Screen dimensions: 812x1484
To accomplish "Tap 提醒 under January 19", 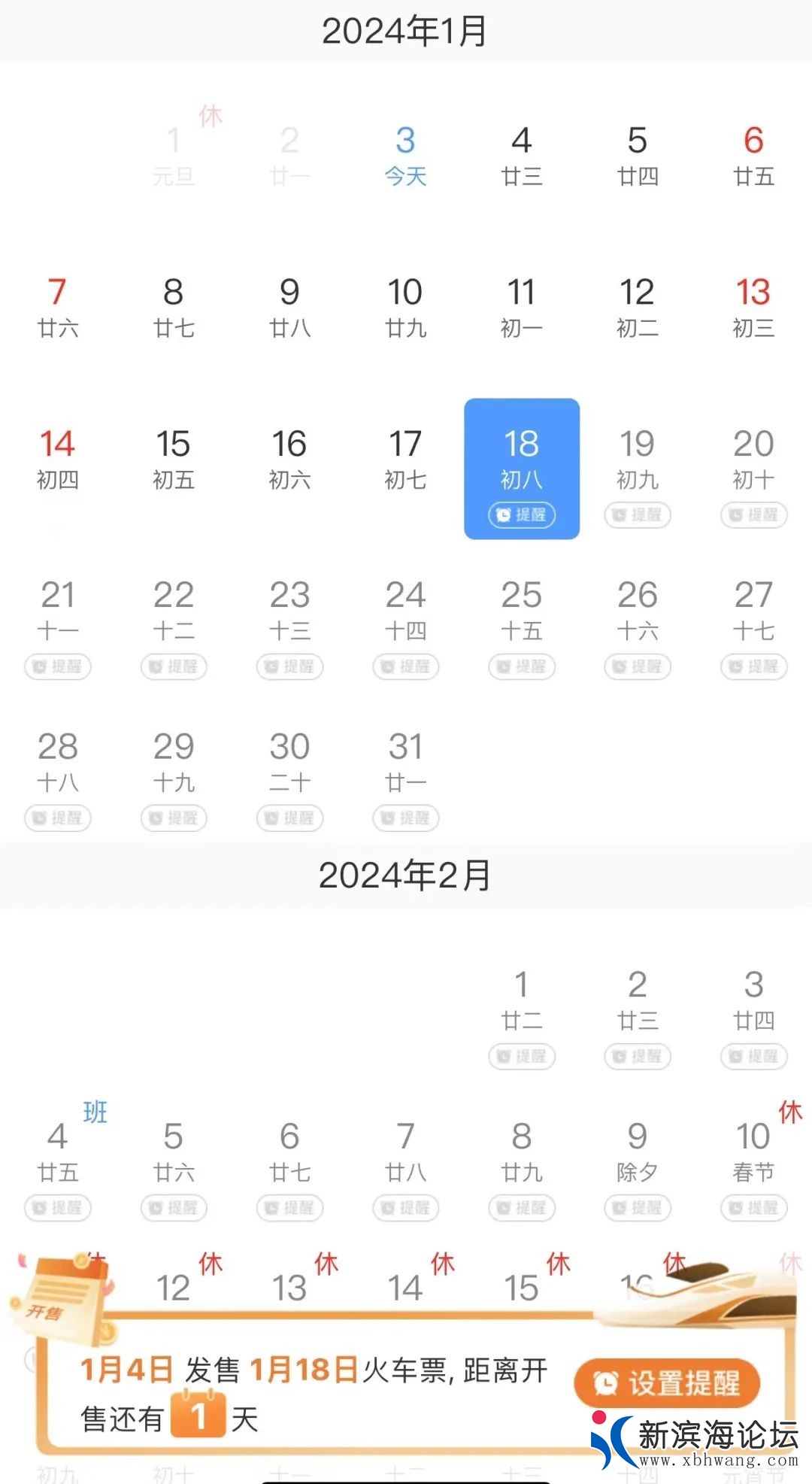I will [x=638, y=515].
